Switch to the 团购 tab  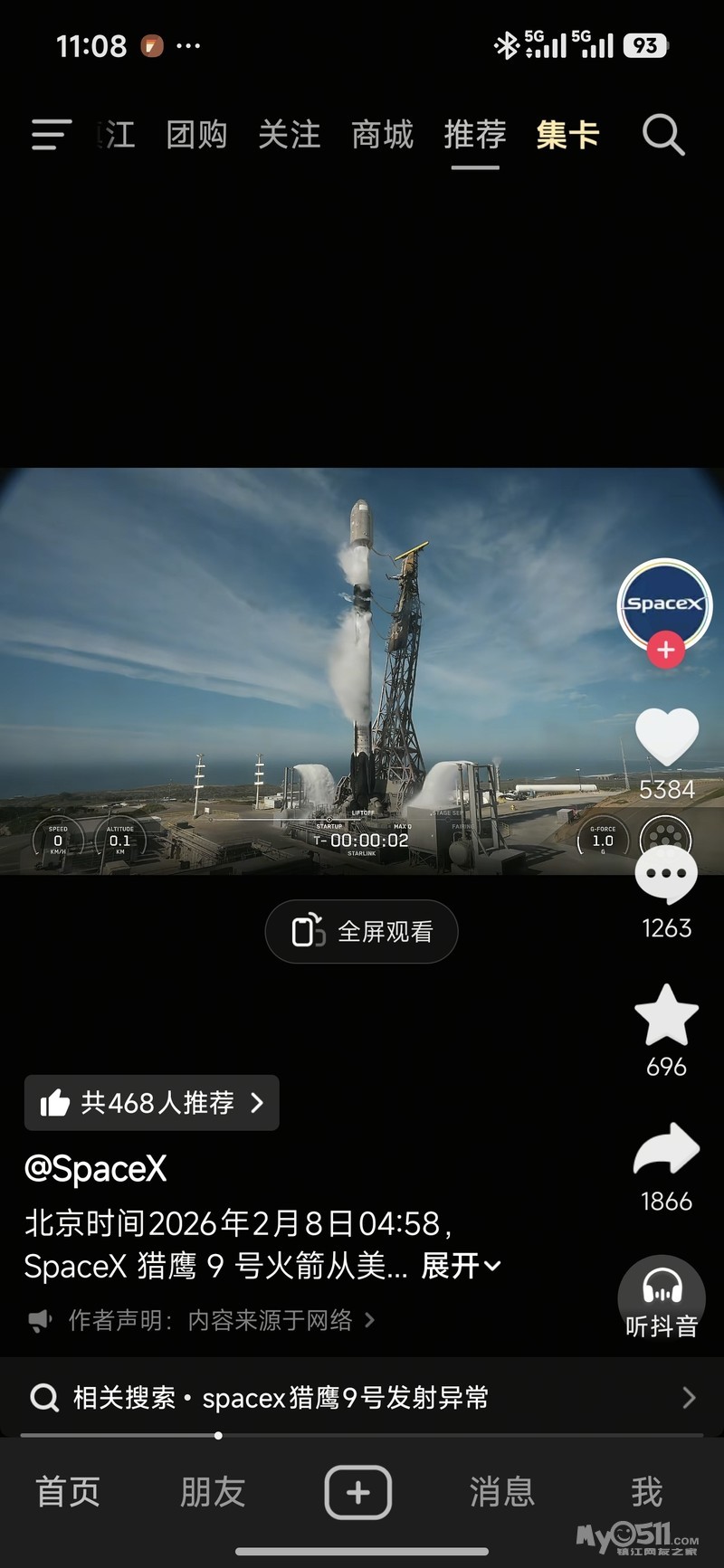click(x=196, y=135)
